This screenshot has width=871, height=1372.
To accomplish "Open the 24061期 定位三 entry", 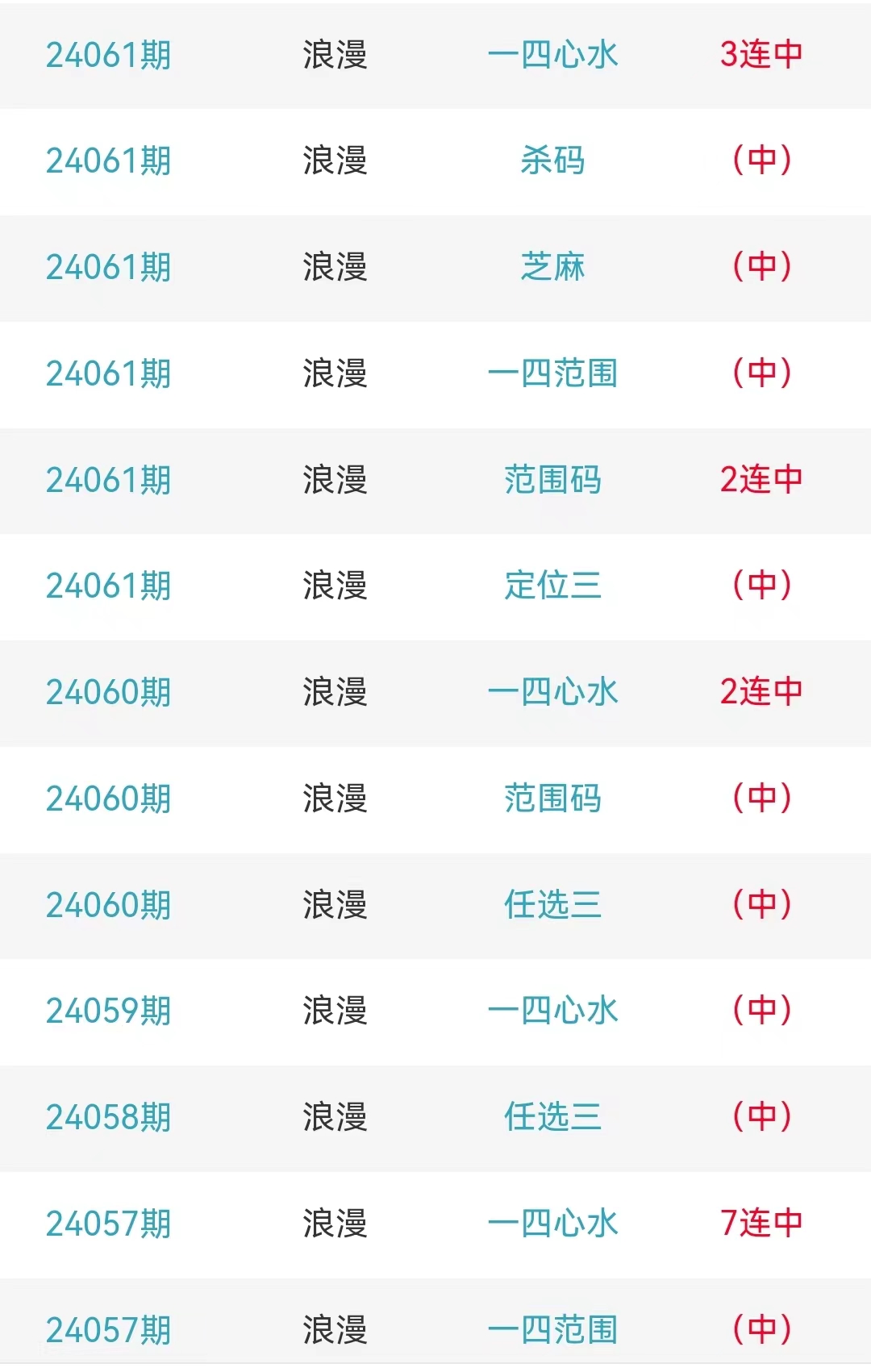I will pyautogui.click(x=552, y=586).
